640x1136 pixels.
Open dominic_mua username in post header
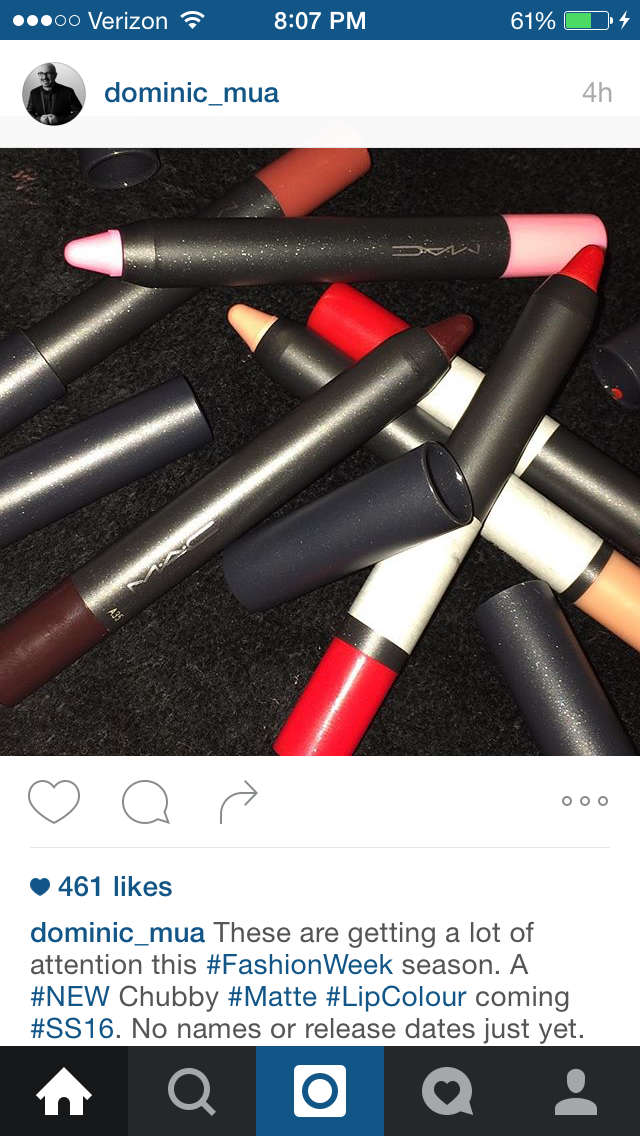(191, 94)
